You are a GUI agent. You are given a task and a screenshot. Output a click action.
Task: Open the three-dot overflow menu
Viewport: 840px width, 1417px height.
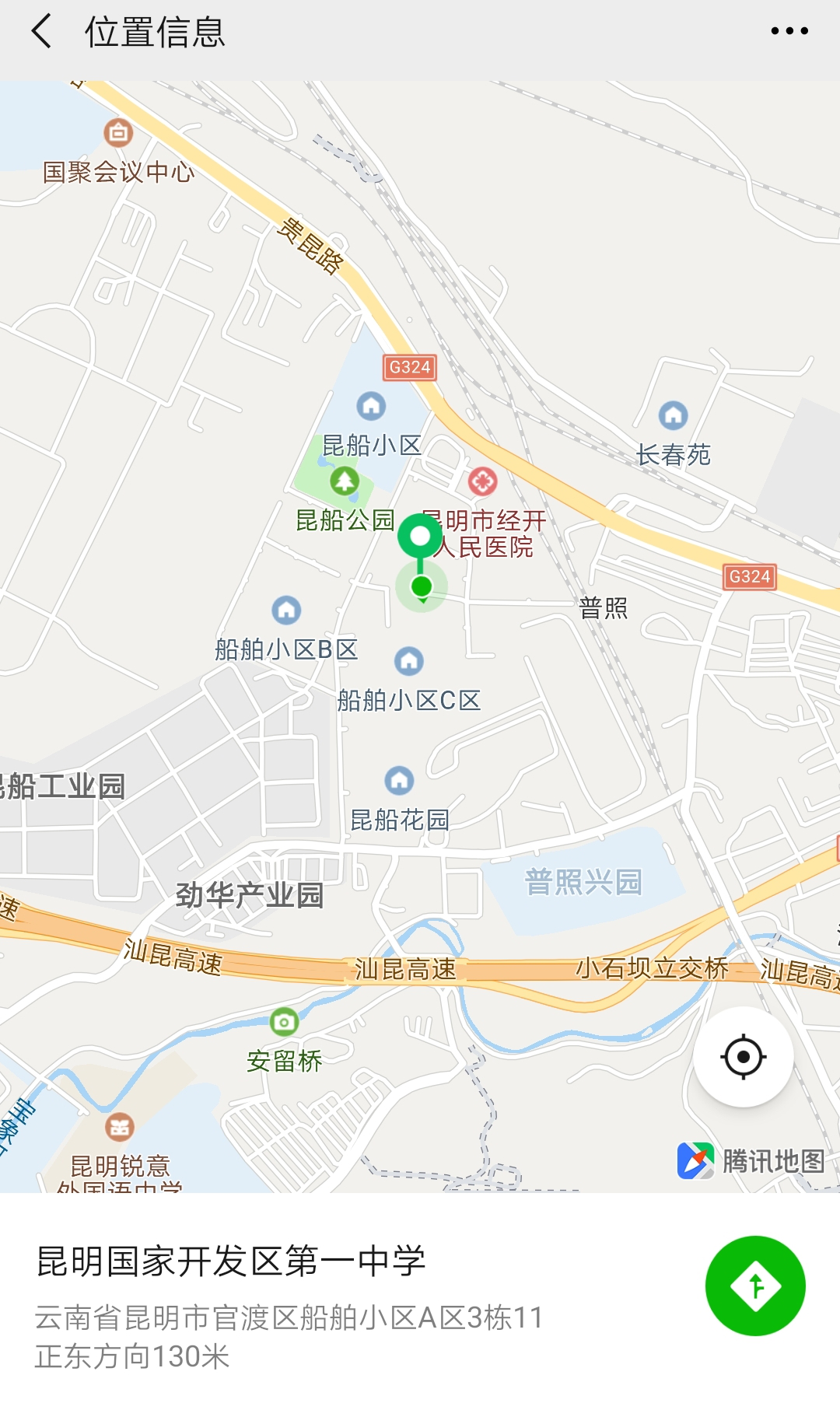(x=789, y=32)
